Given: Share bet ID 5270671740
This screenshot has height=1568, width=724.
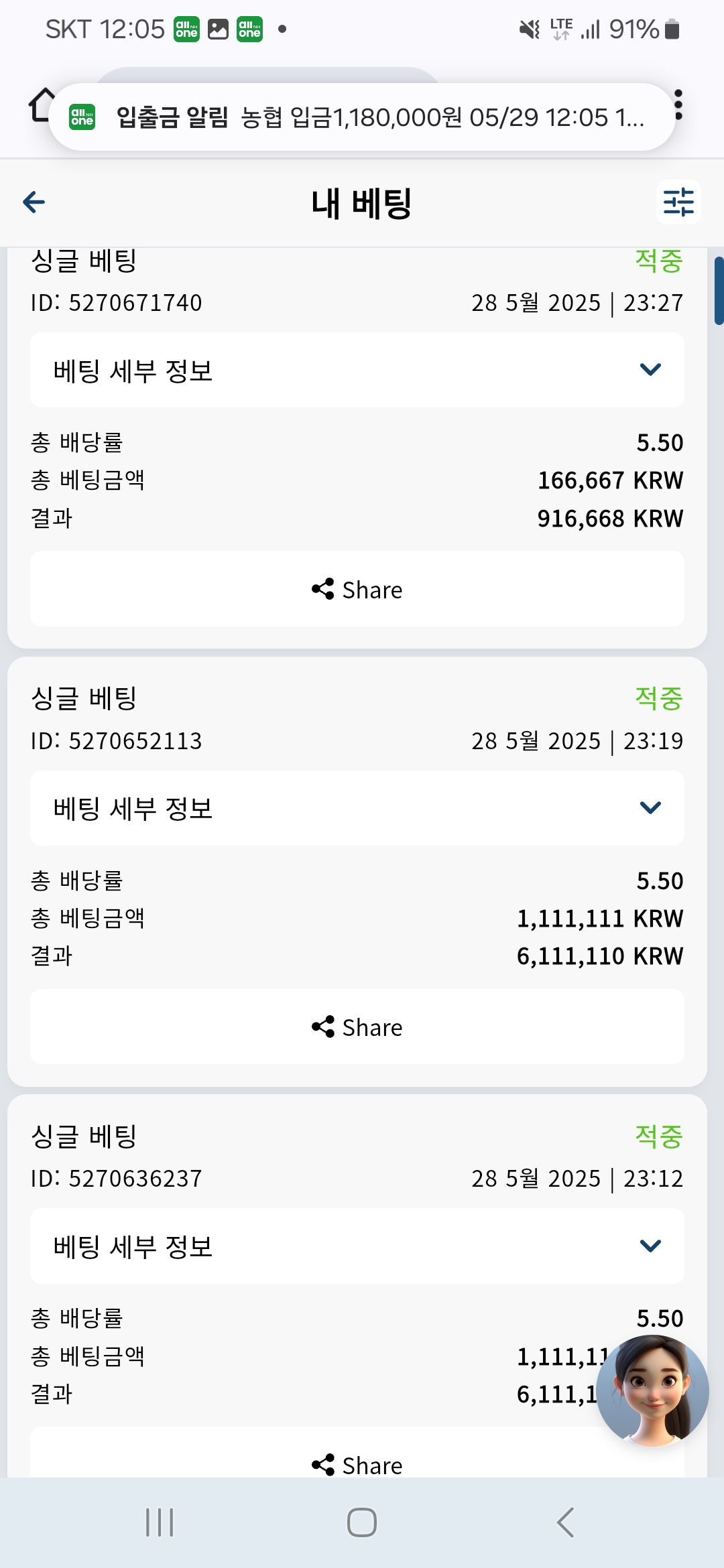Looking at the screenshot, I should tap(357, 589).
